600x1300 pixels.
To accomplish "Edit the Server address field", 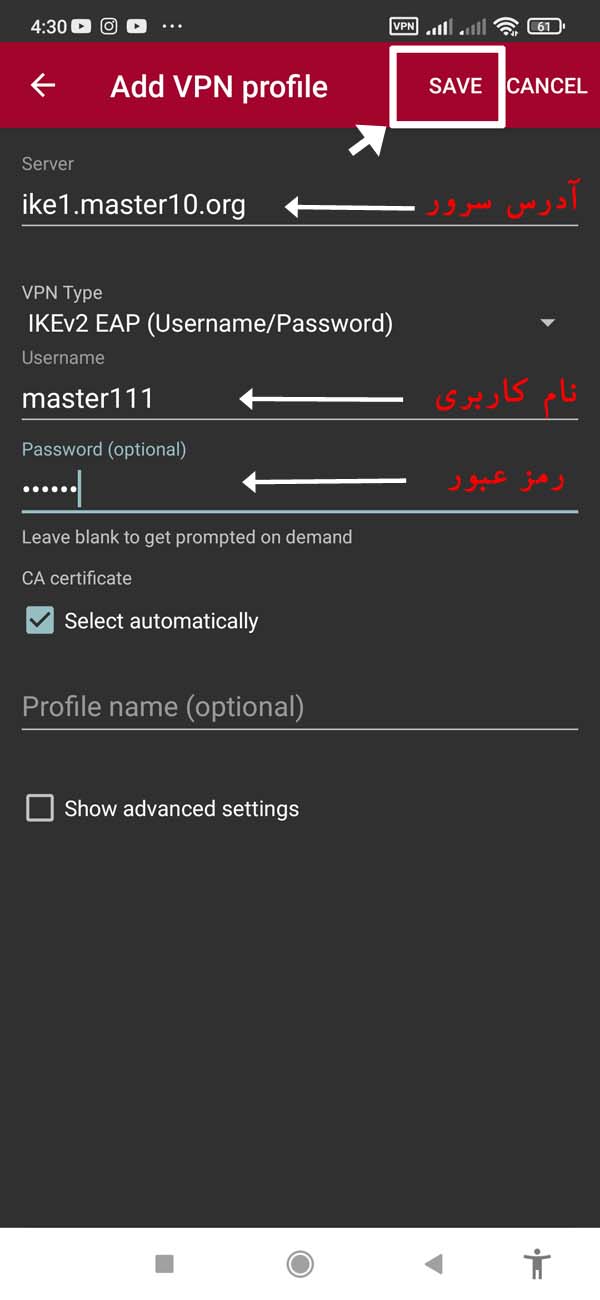I will click(x=300, y=205).
